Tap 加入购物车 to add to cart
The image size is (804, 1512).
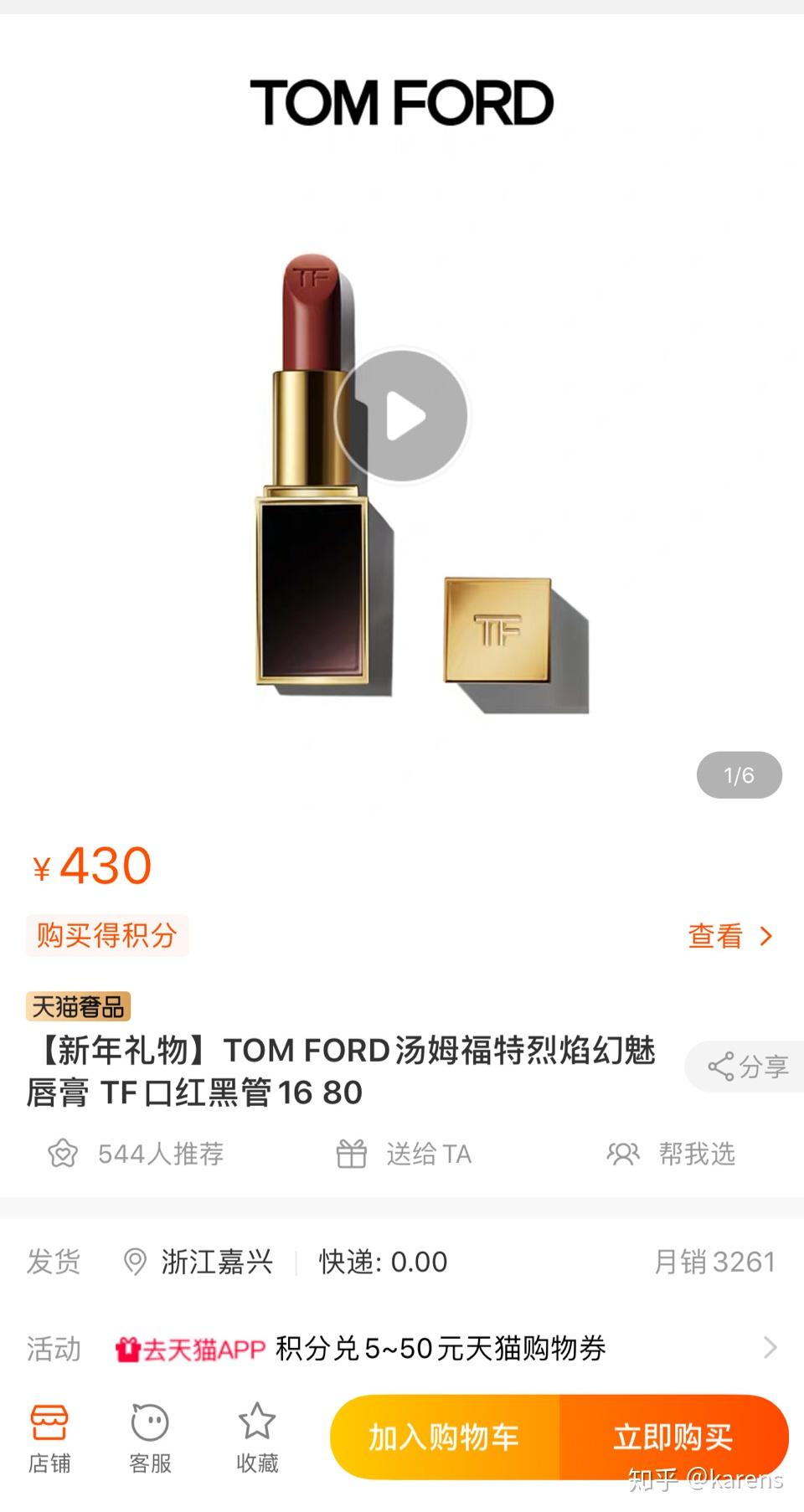pos(445,1437)
